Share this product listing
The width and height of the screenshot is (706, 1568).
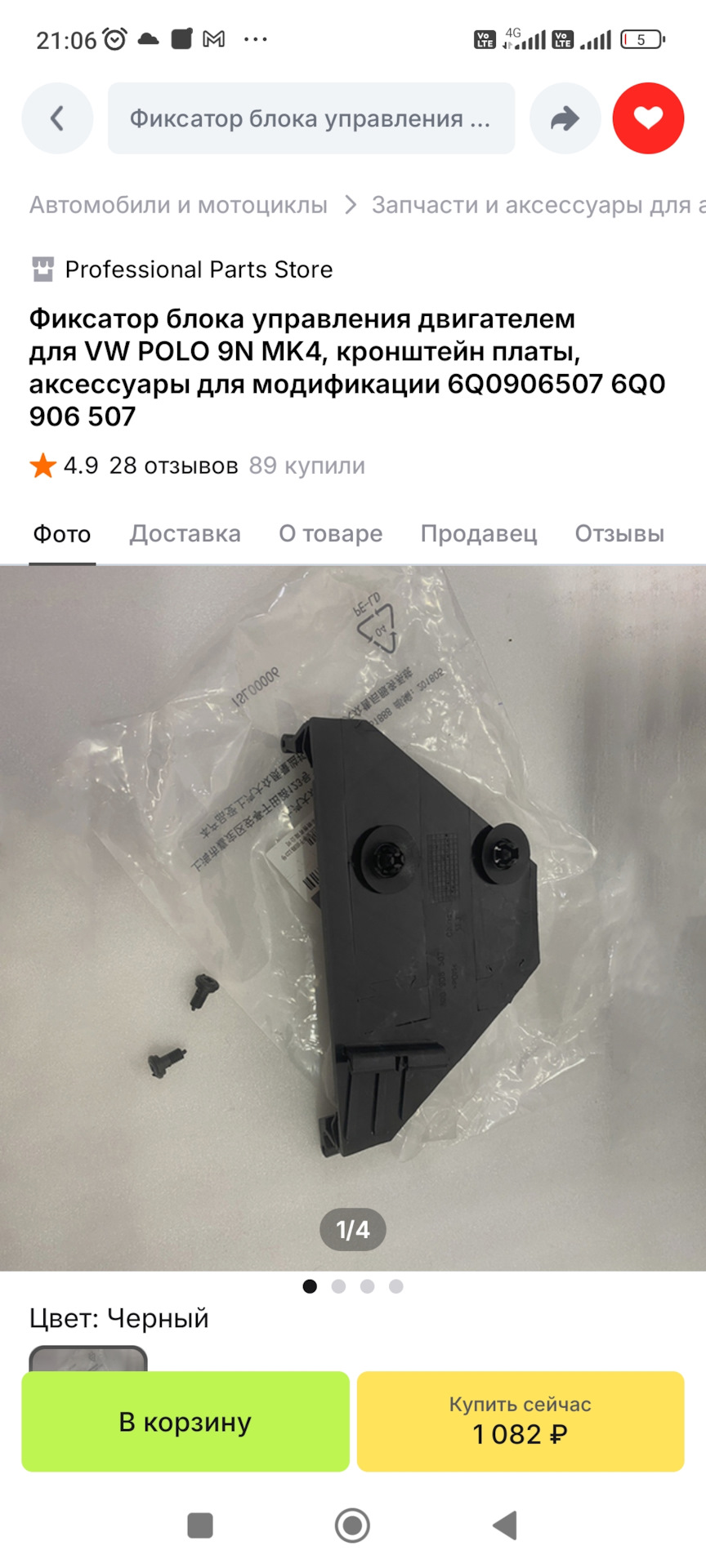[x=565, y=118]
